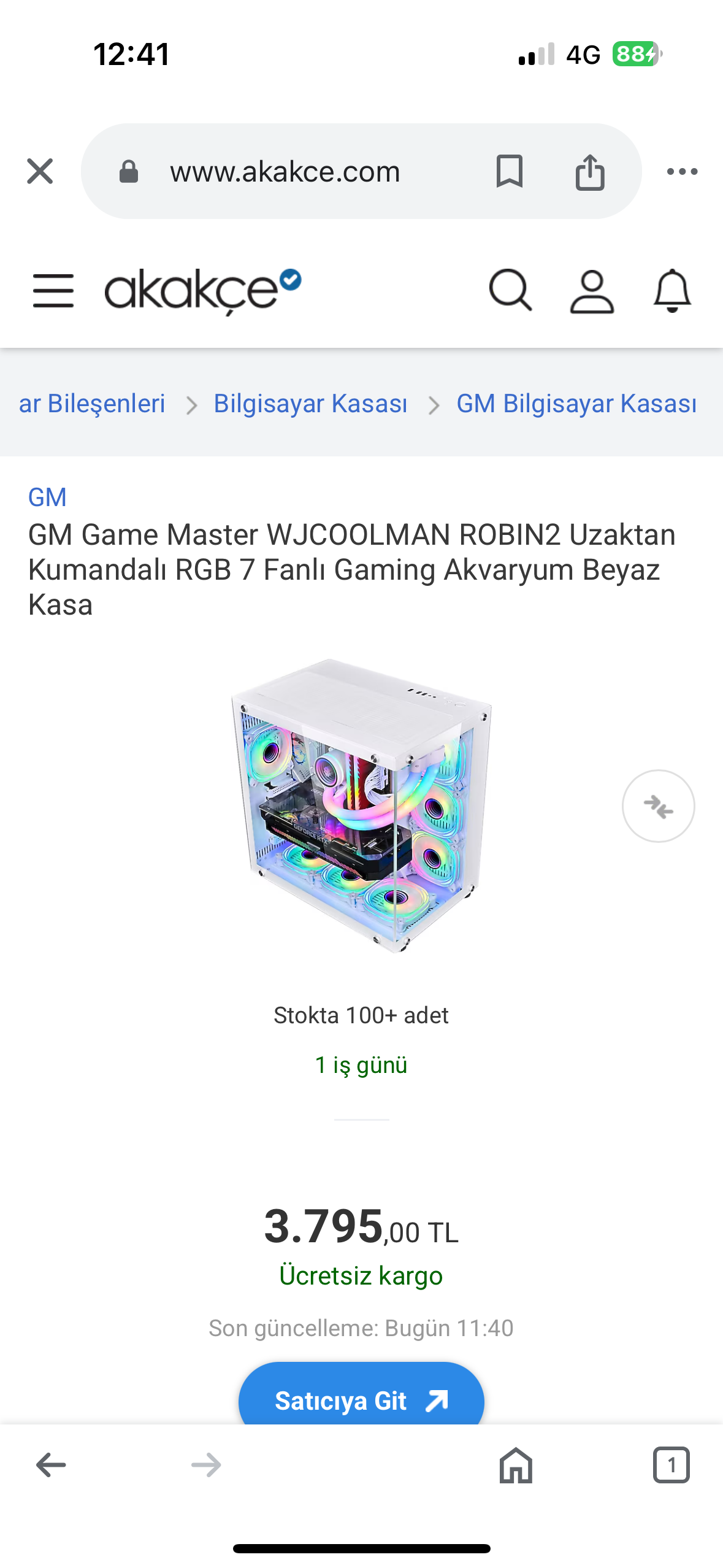Tap the www.akakce.com address bar
Screen dimensions: 723x1568
pos(285,171)
